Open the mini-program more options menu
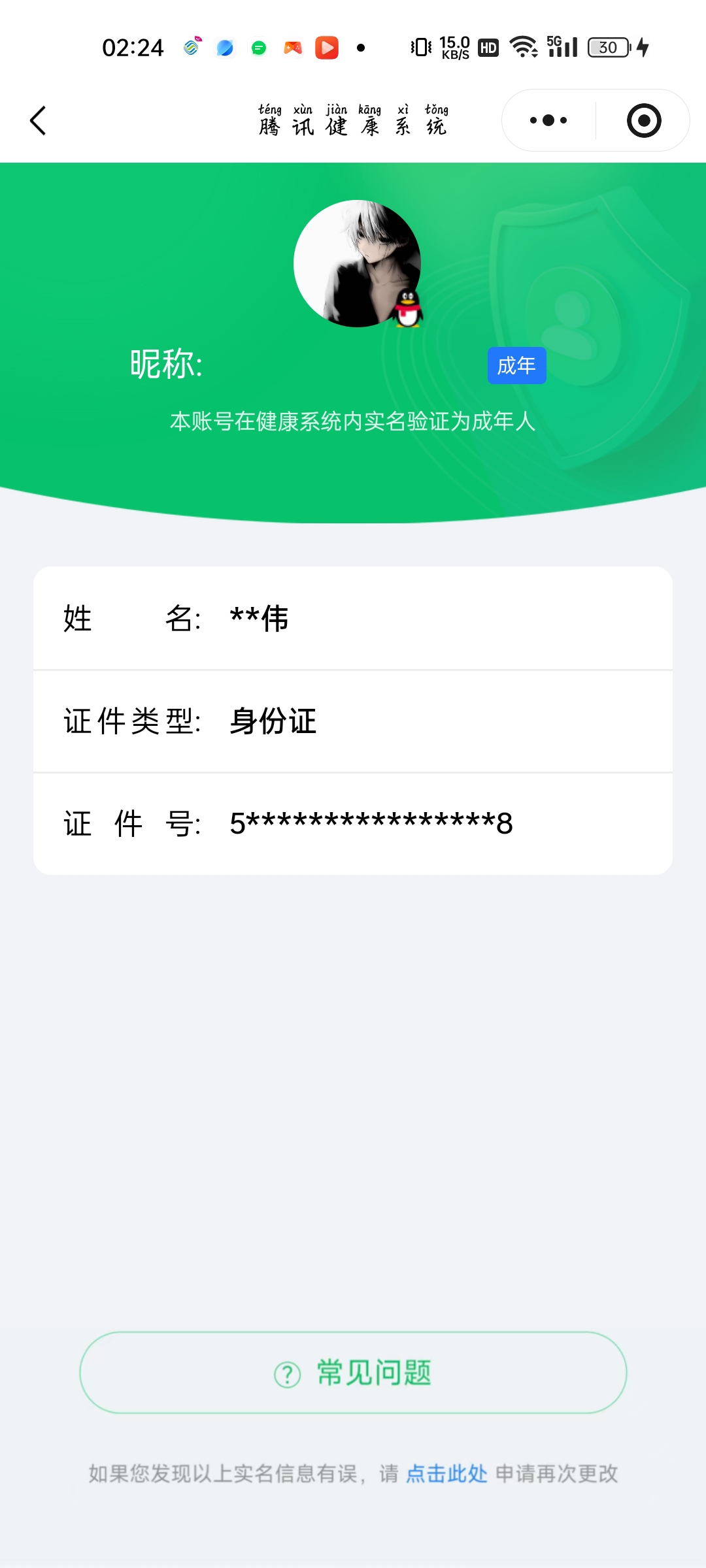This screenshot has height=1568, width=706. point(546,120)
